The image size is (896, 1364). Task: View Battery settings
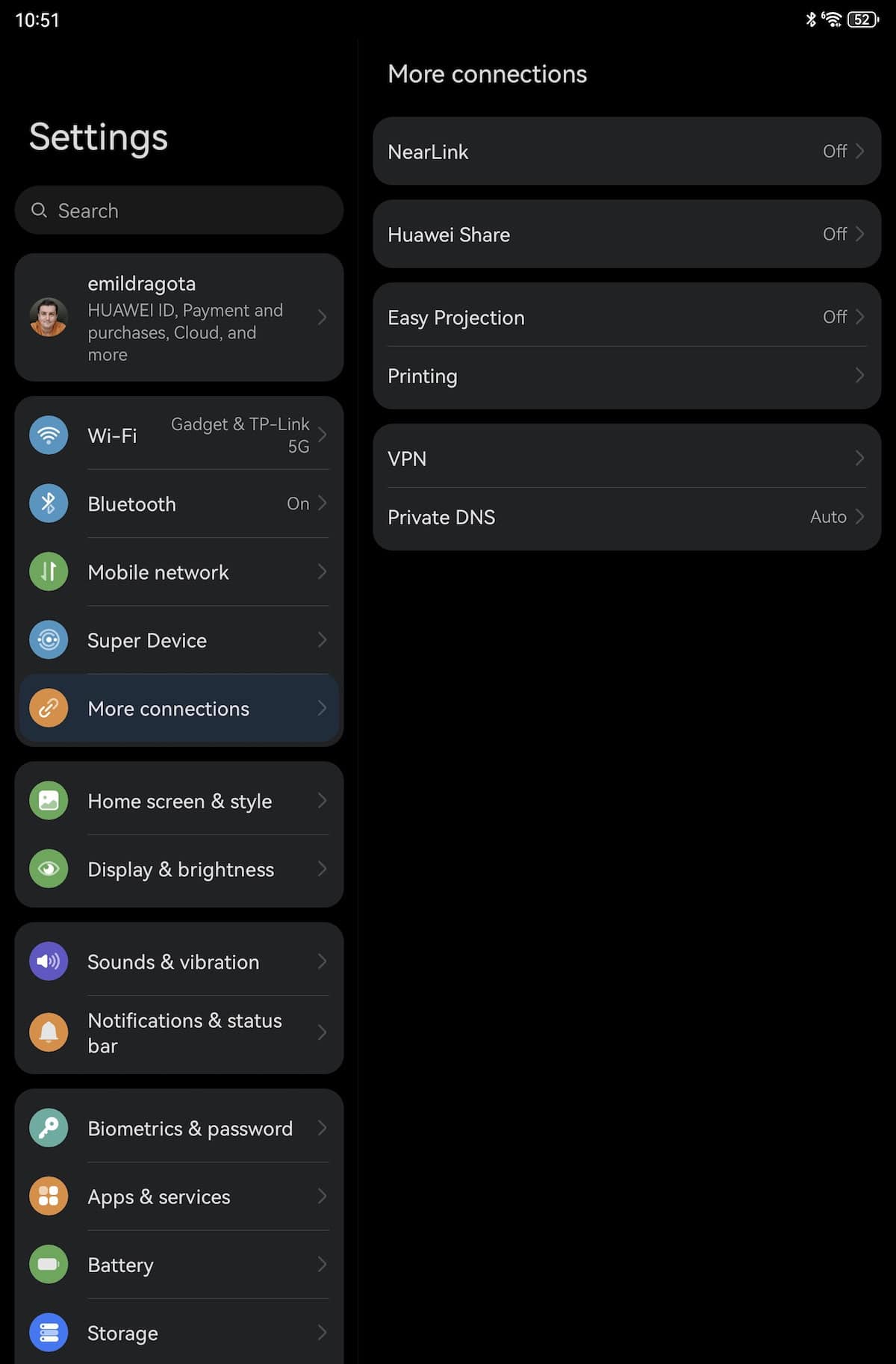coord(179,1265)
